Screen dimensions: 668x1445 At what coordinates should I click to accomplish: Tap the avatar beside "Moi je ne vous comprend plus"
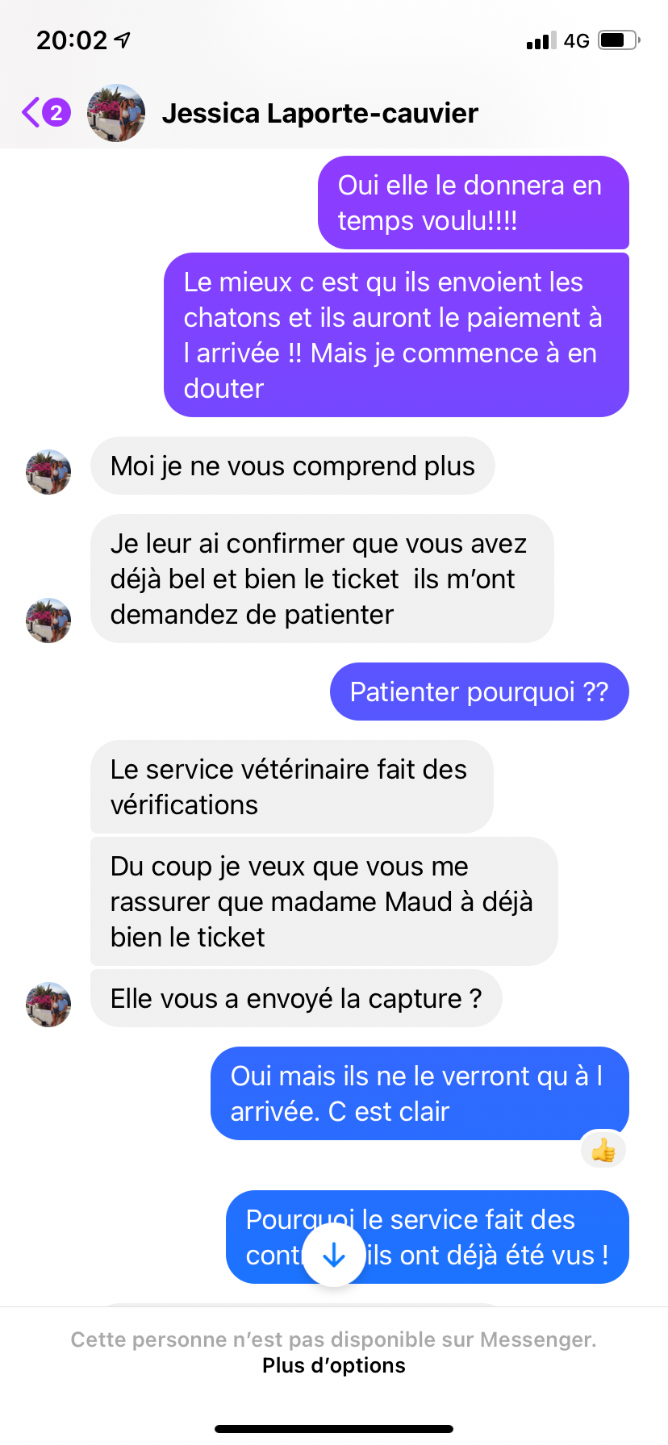(x=48, y=471)
